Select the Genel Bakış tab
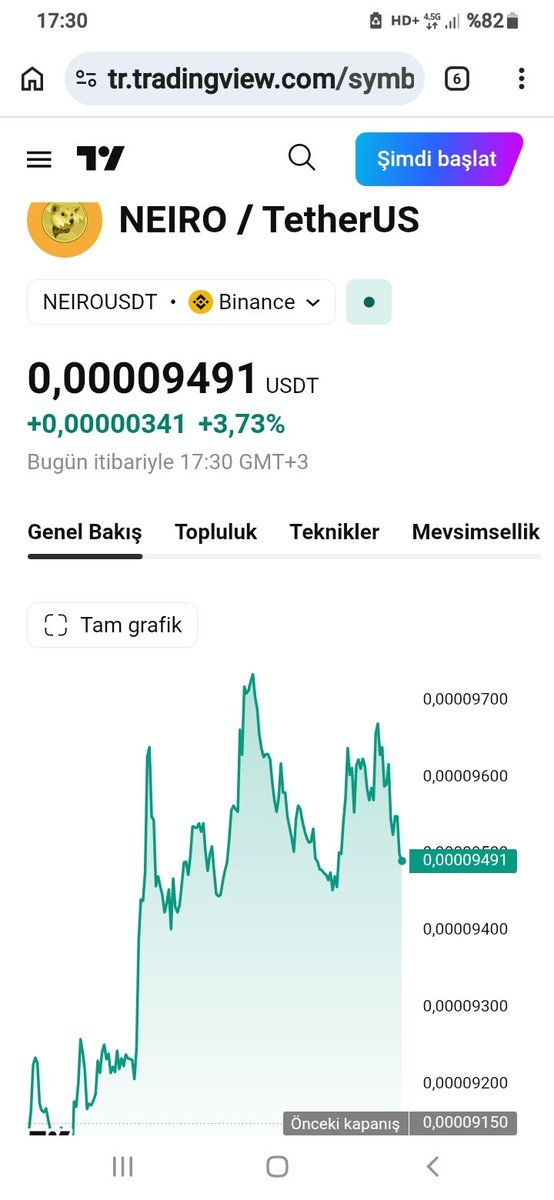554x1200 pixels. pyautogui.click(x=85, y=532)
